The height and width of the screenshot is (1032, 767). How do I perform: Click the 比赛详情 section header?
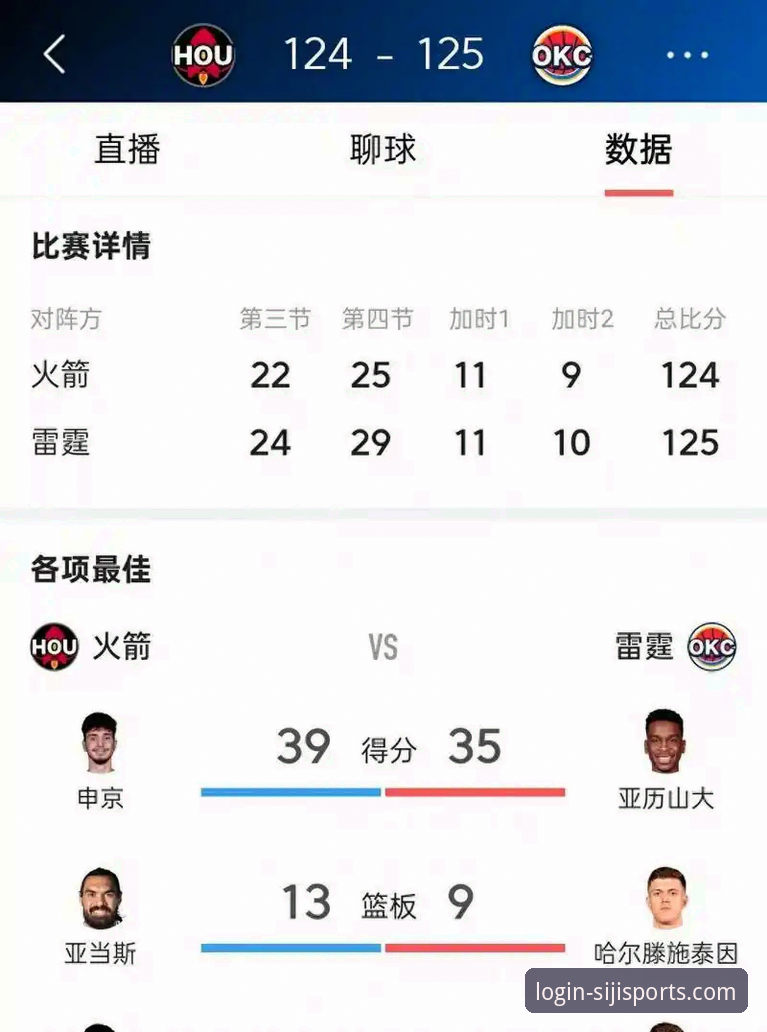90,246
